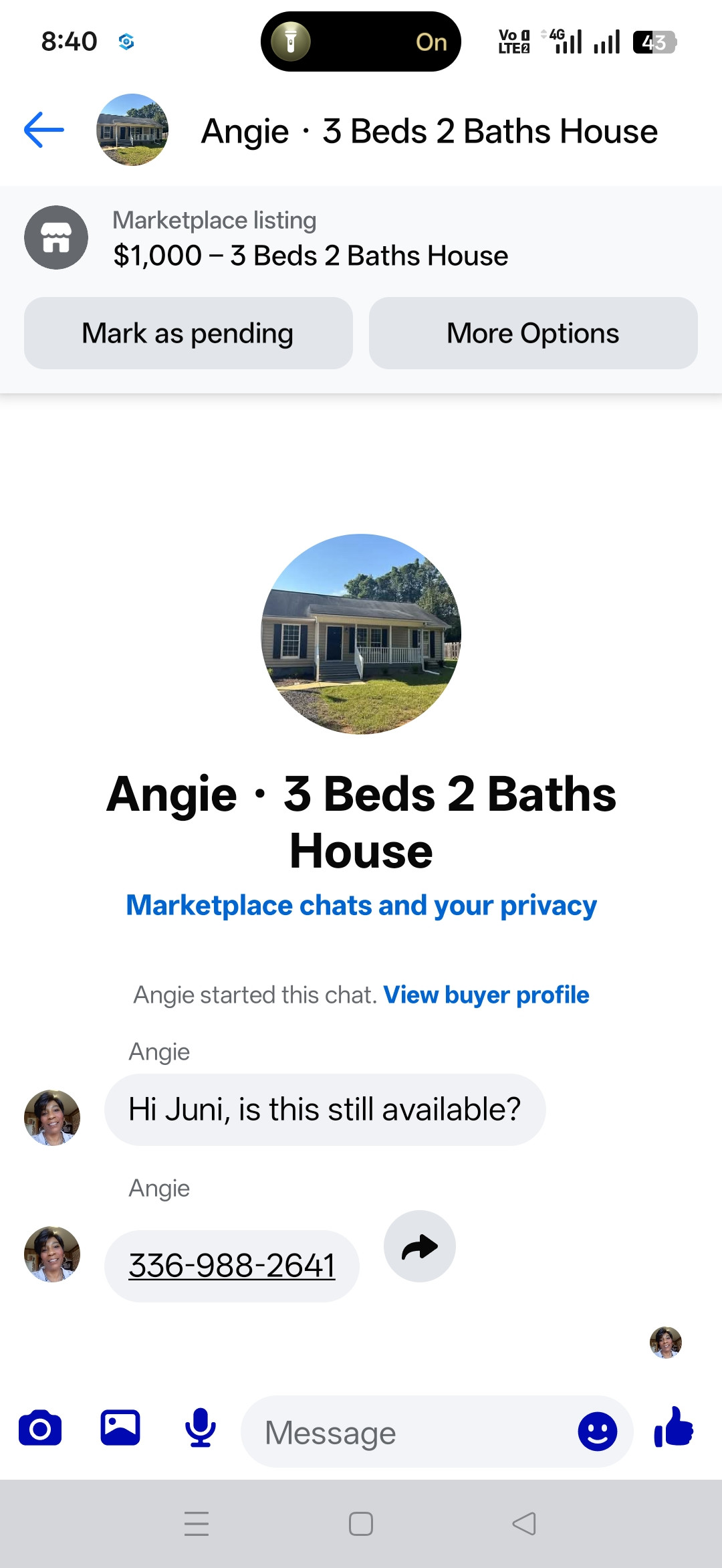This screenshot has height=1568, width=722.
Task: Focus the Message text field
Action: [x=408, y=1432]
